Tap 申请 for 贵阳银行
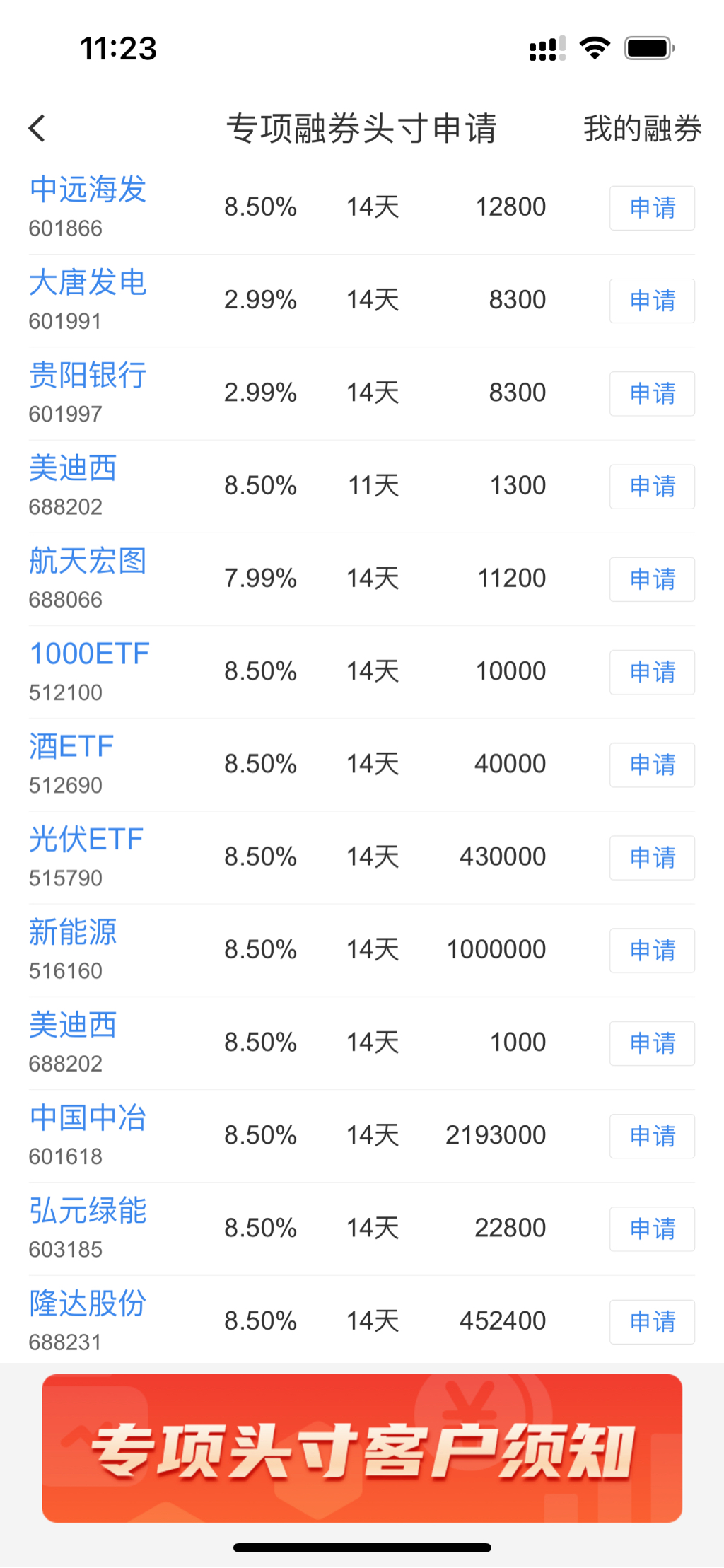The width and height of the screenshot is (724, 1568). [x=652, y=393]
